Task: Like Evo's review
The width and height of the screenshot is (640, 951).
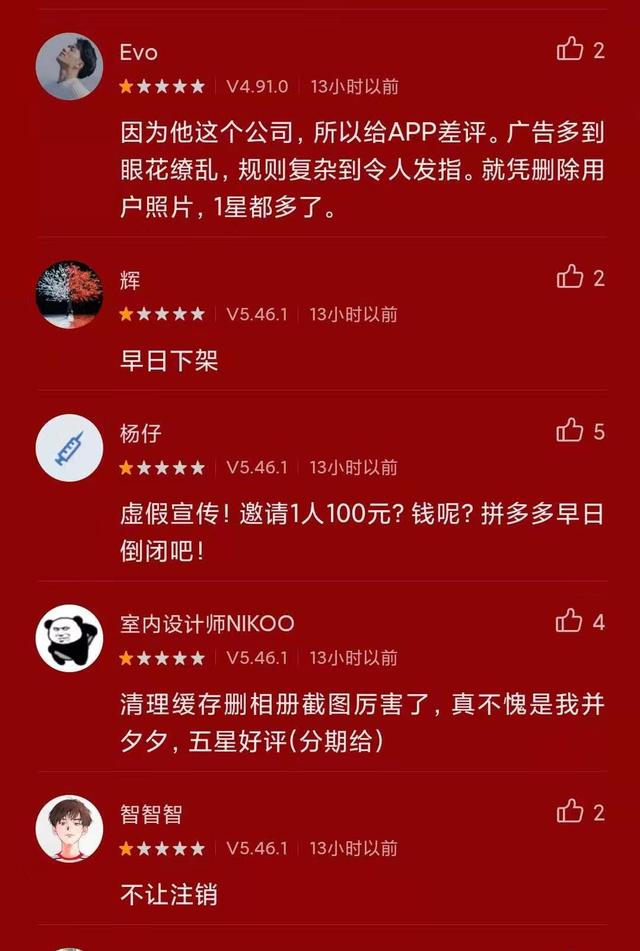Action: click(570, 50)
